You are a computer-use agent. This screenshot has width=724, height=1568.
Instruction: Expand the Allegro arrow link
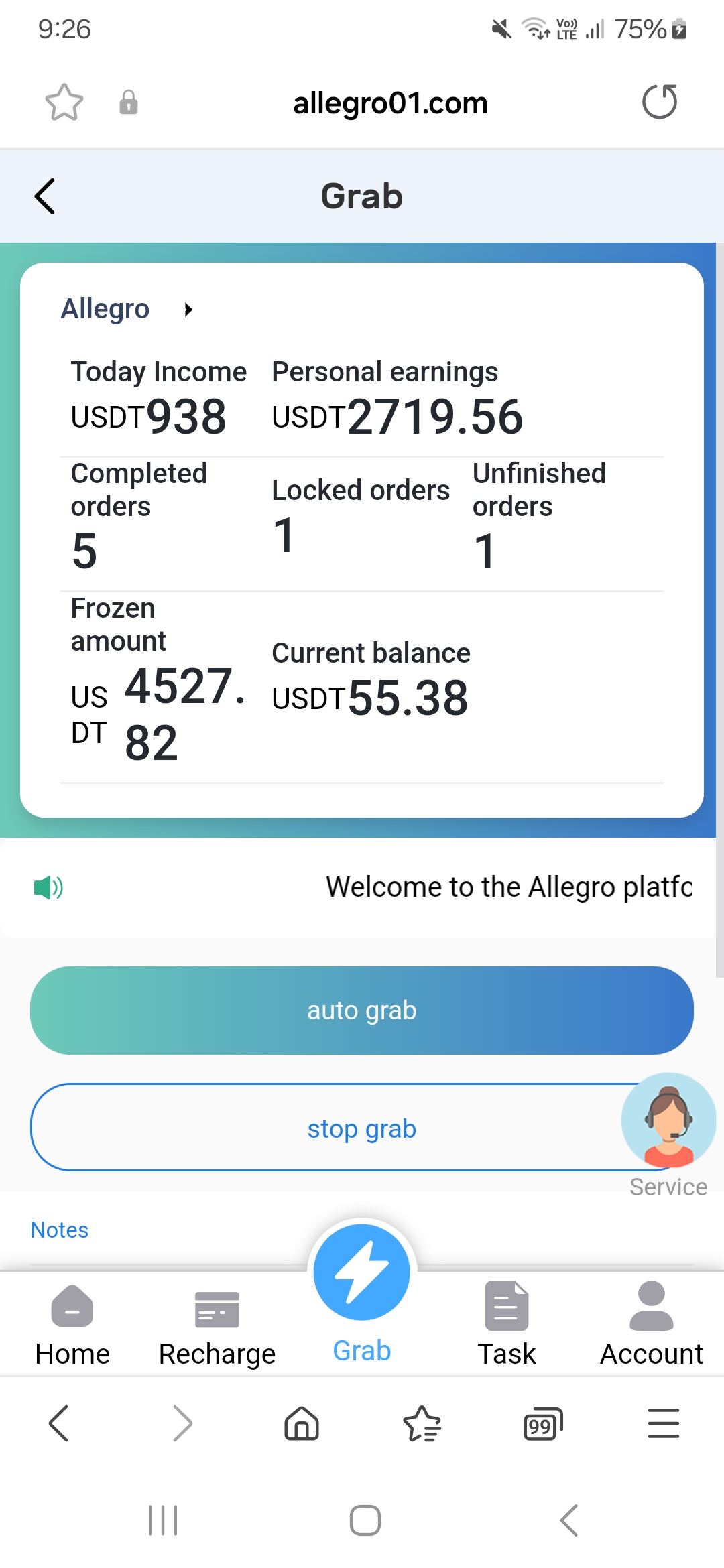(x=188, y=309)
